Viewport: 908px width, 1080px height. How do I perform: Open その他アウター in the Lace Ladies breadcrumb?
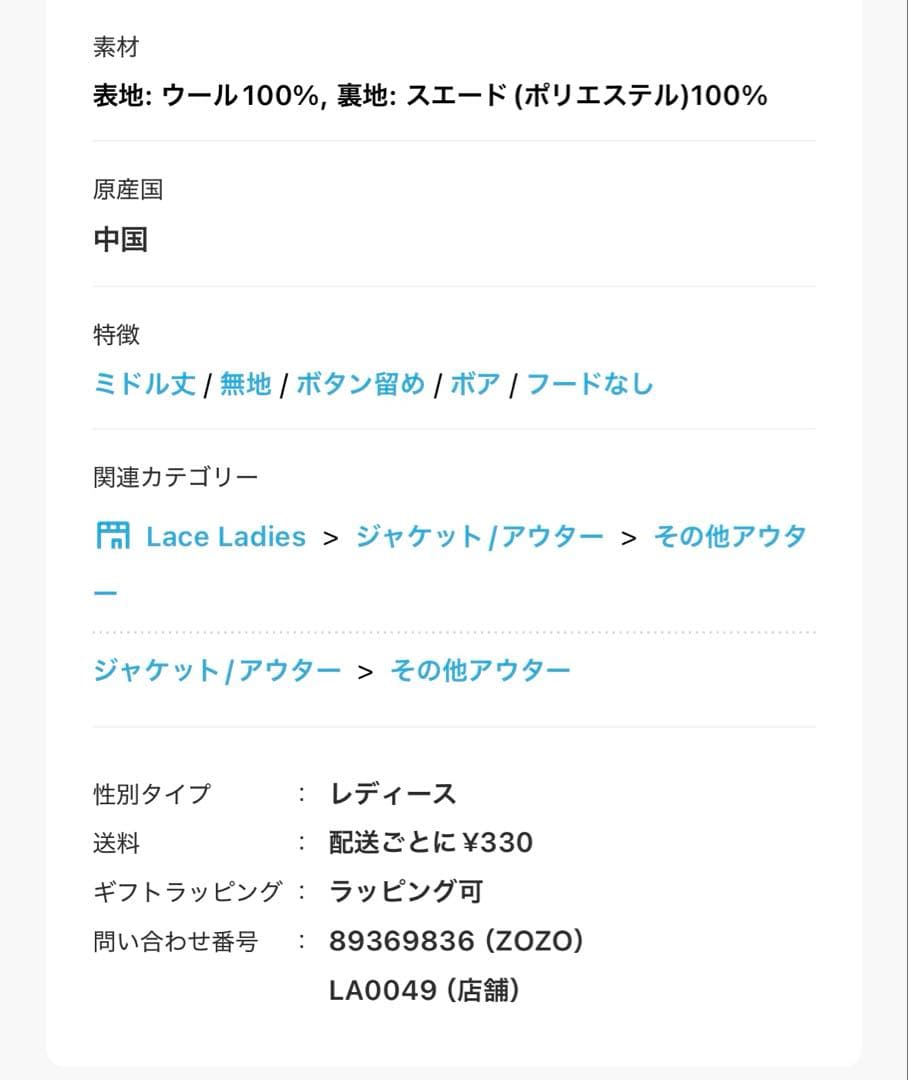tap(729, 537)
